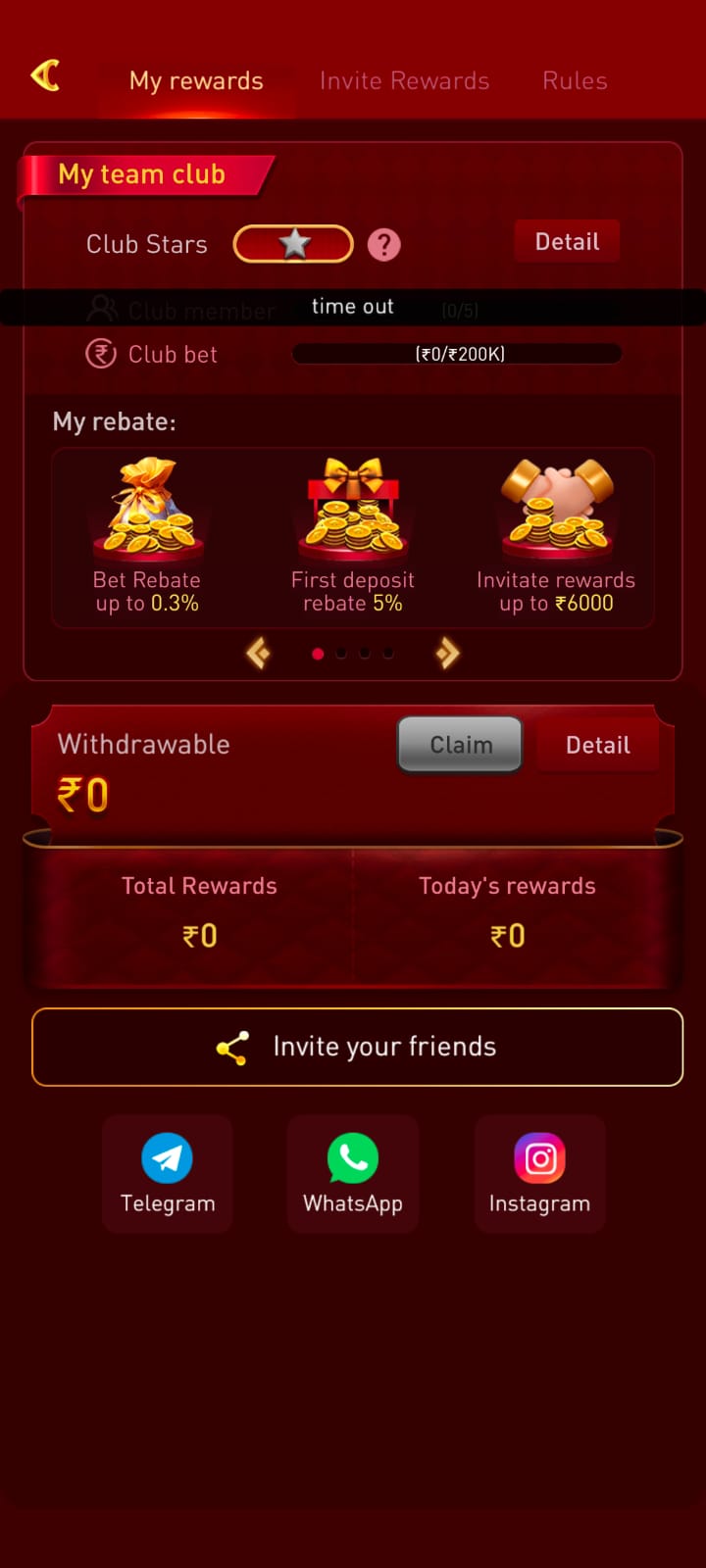The height and width of the screenshot is (1568, 706).
Task: Switch to the Invite Rewards tab
Action: coord(404,80)
